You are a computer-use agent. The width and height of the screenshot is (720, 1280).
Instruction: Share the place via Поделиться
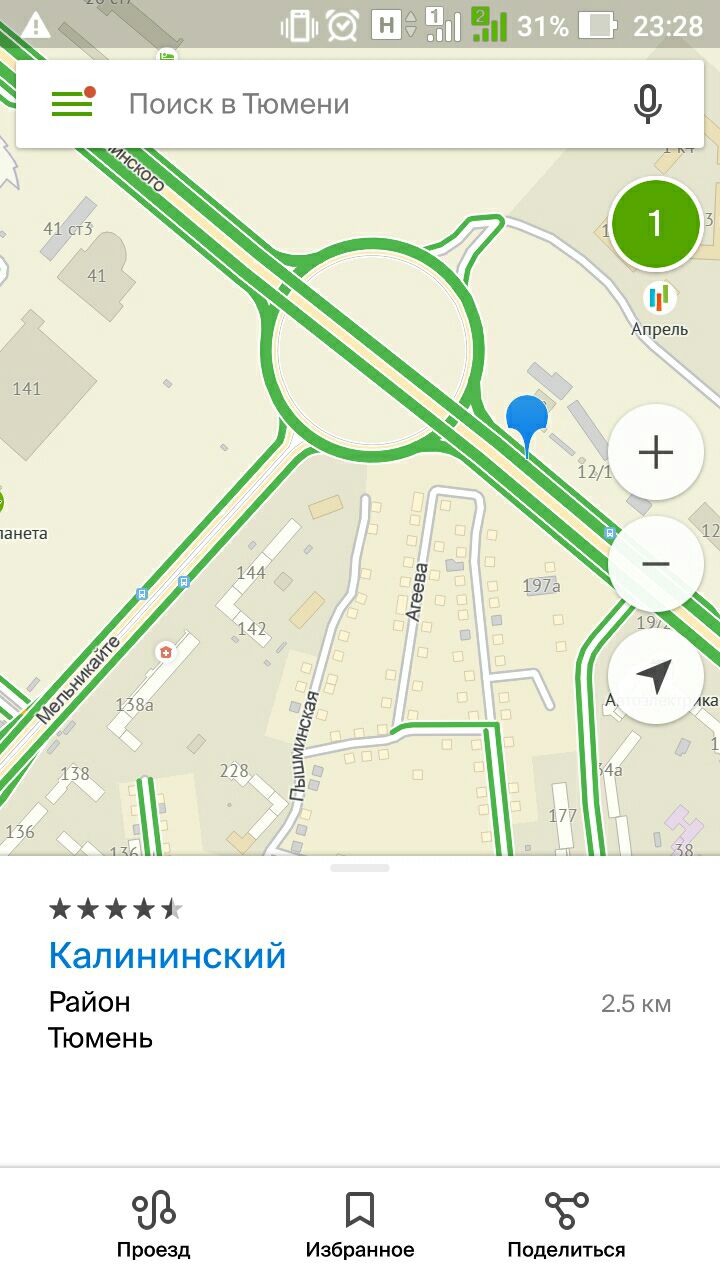click(x=566, y=1225)
